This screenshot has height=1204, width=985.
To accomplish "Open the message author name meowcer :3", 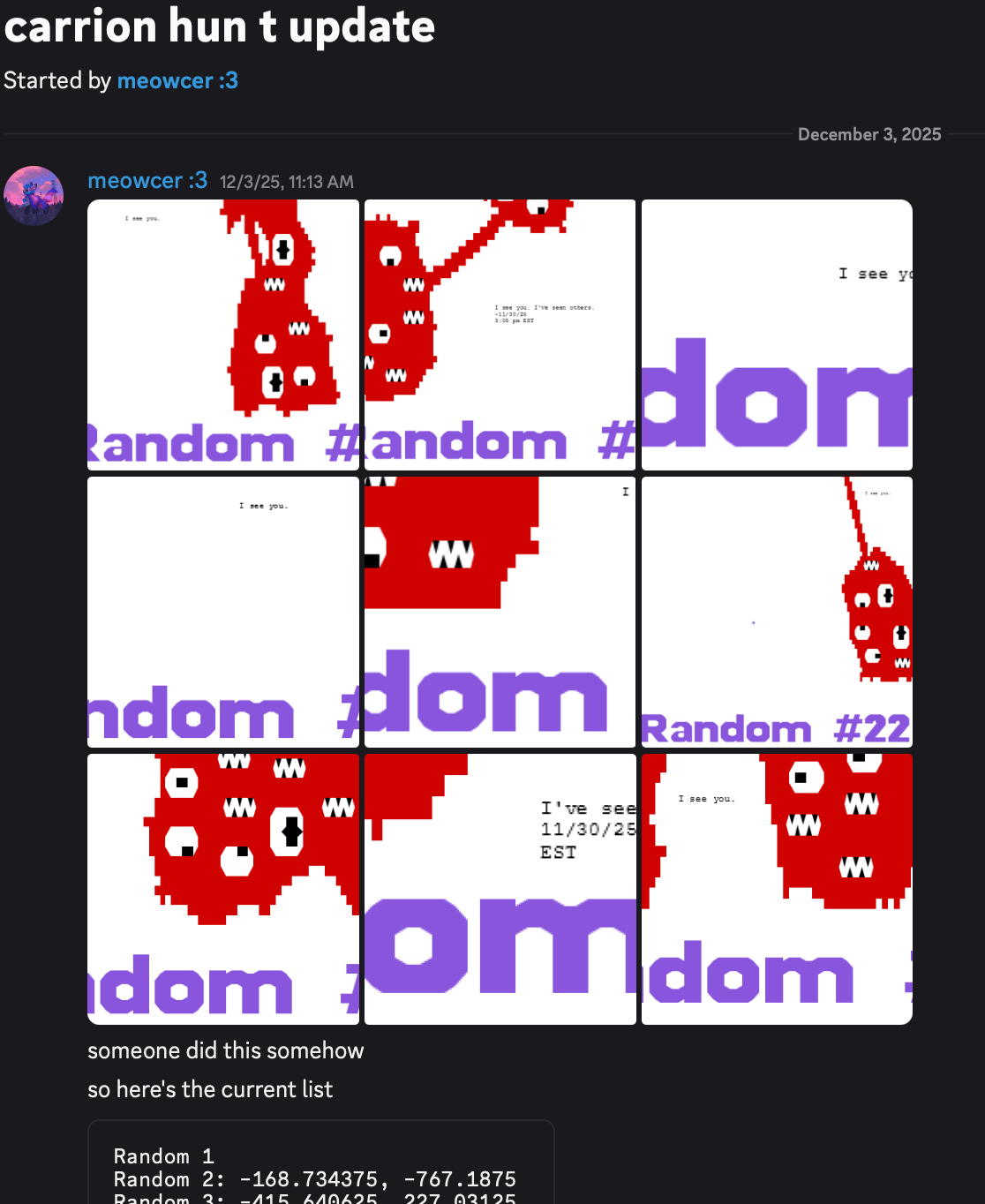I will 147,181.
